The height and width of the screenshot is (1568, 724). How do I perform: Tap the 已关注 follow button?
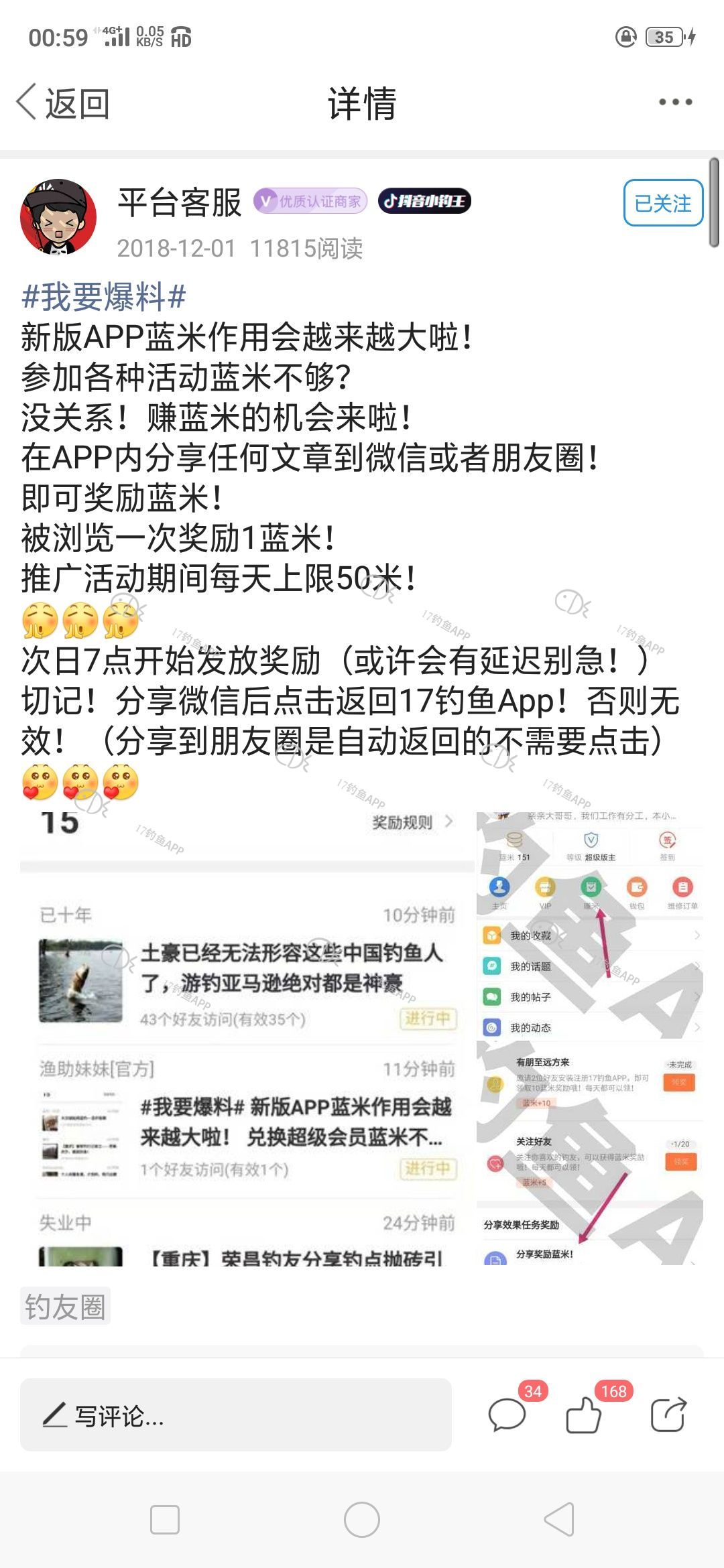click(662, 203)
